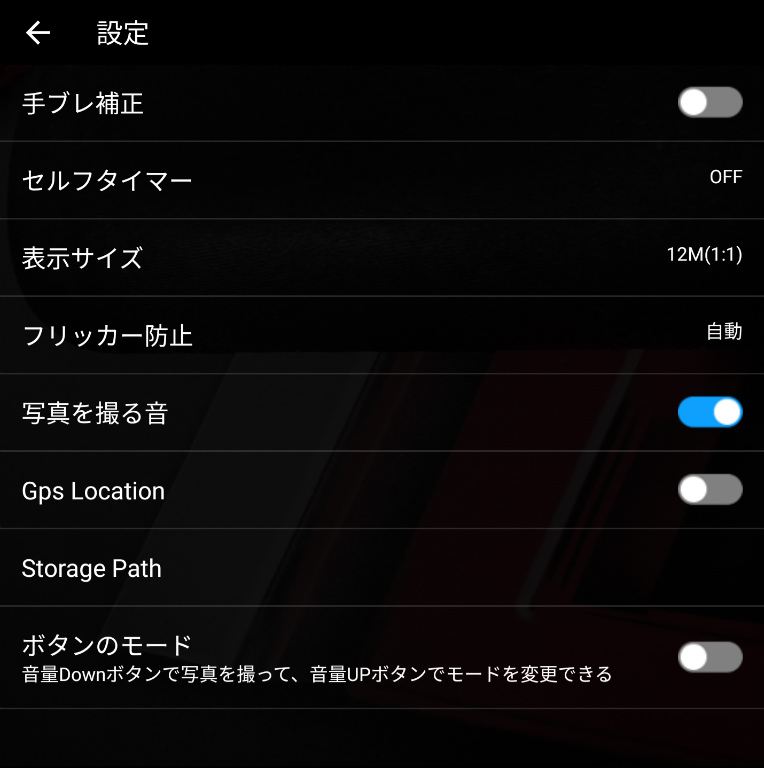The image size is (764, 768).
Task: Turn off the 写真を撮る音 switch
Action: coord(710,412)
